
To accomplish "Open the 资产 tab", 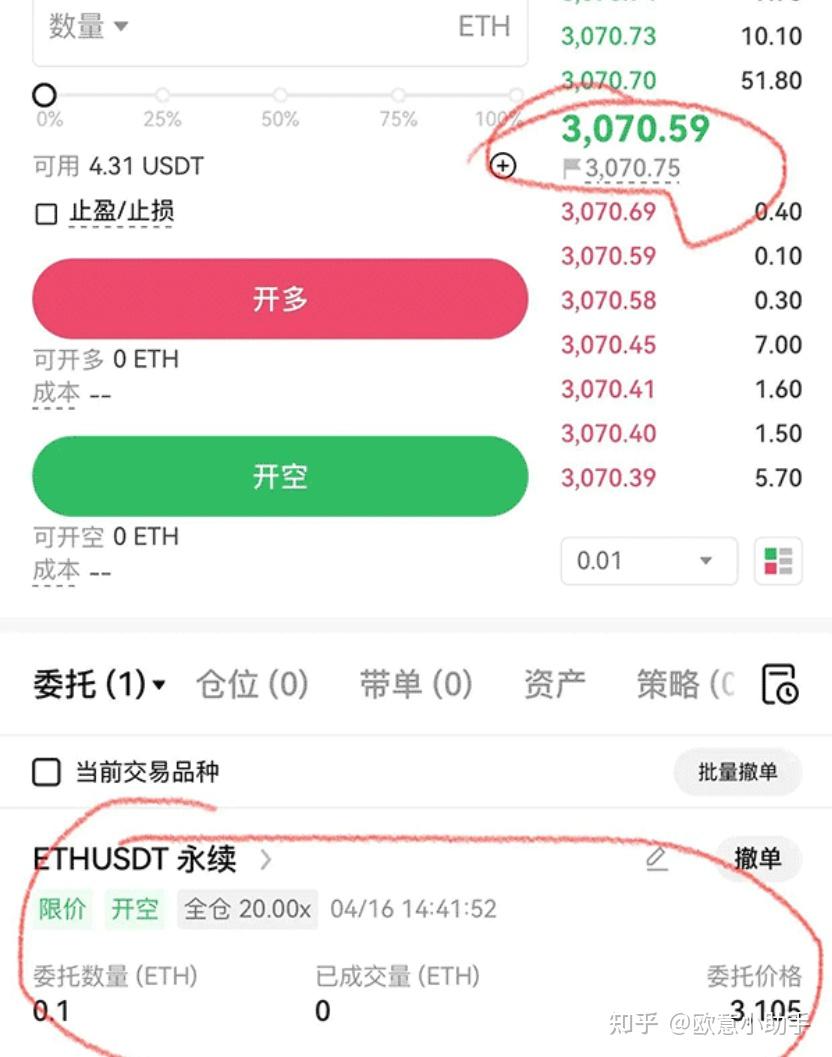I will pos(555,683).
